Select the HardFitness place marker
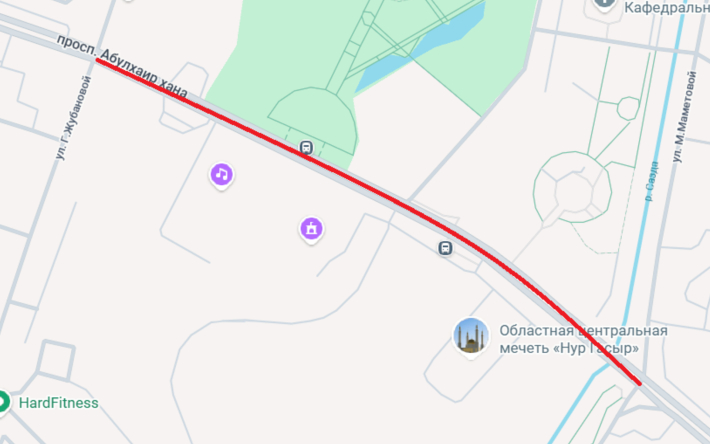Screen dimensions: 710x444 pos(3,403)
